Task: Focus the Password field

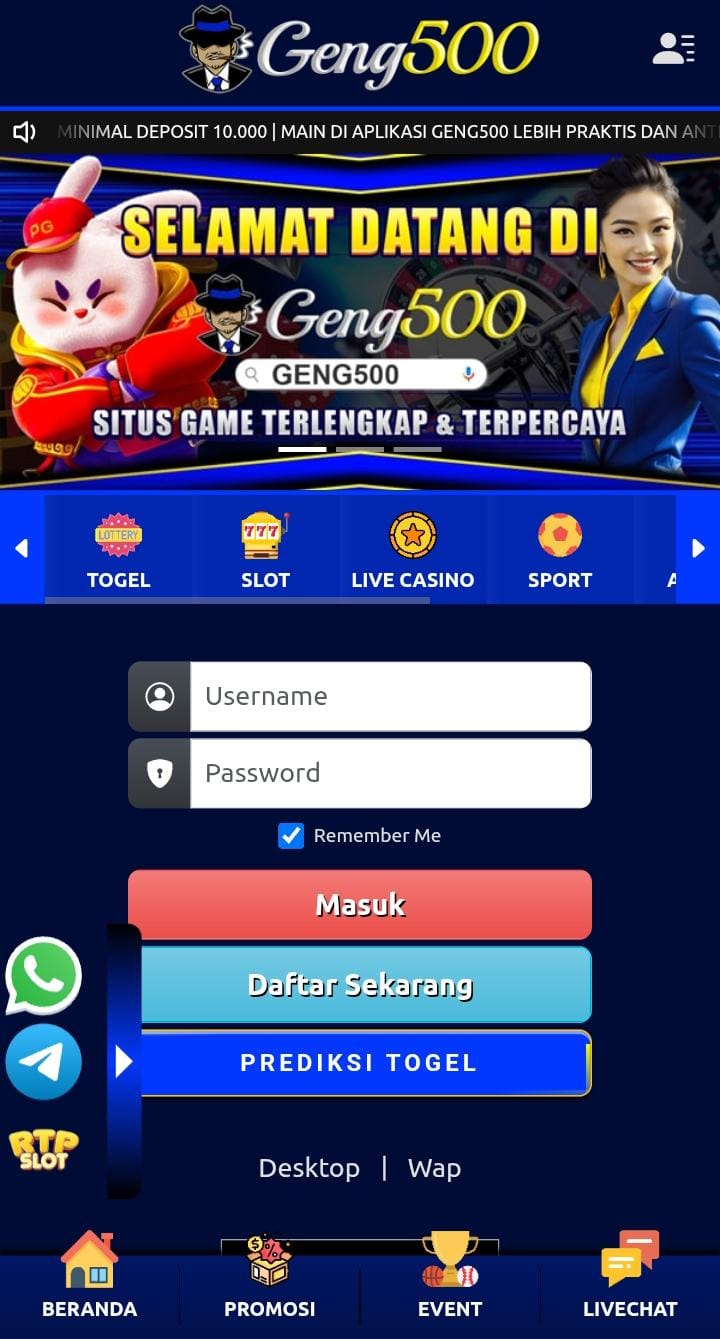Action: pyautogui.click(x=390, y=773)
